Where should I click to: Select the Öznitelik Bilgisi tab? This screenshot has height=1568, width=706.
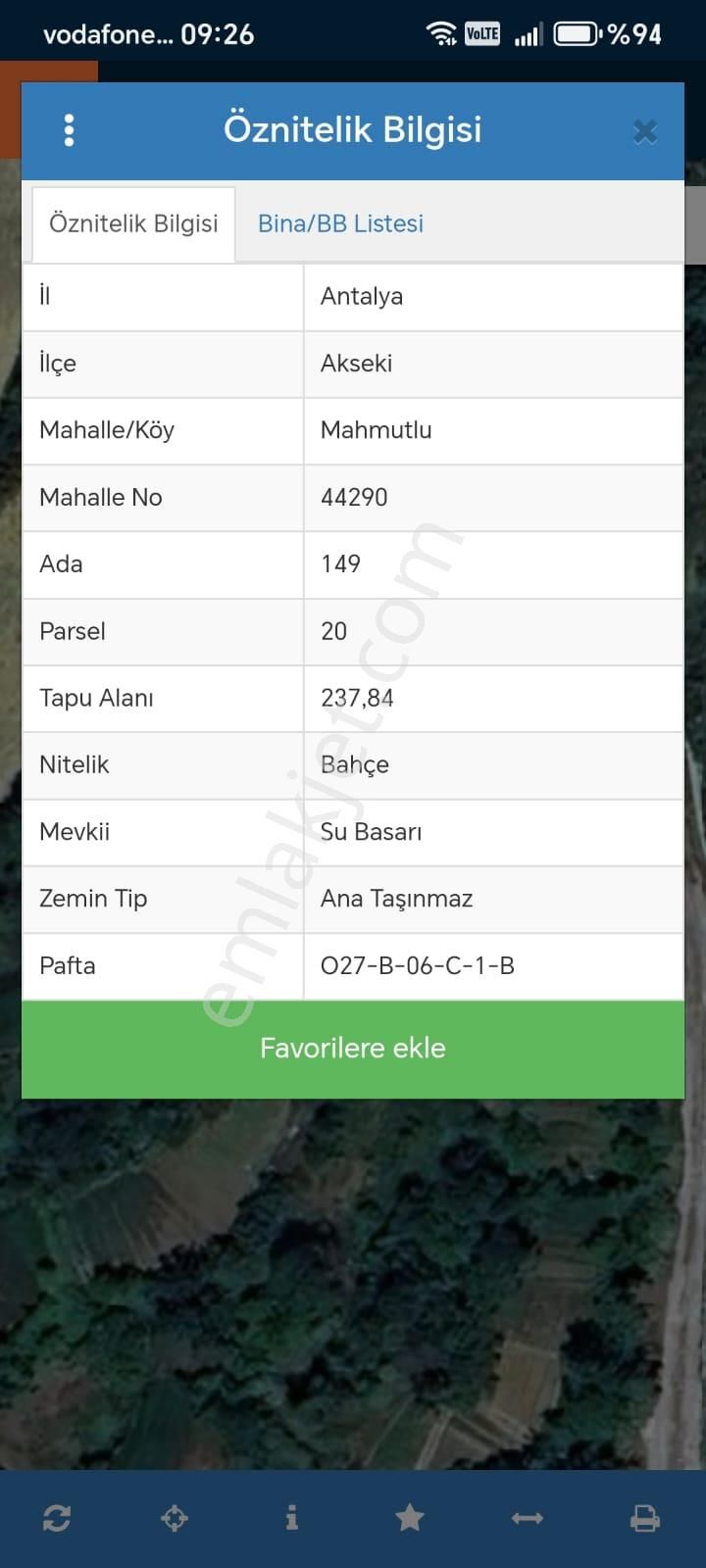pos(133,223)
